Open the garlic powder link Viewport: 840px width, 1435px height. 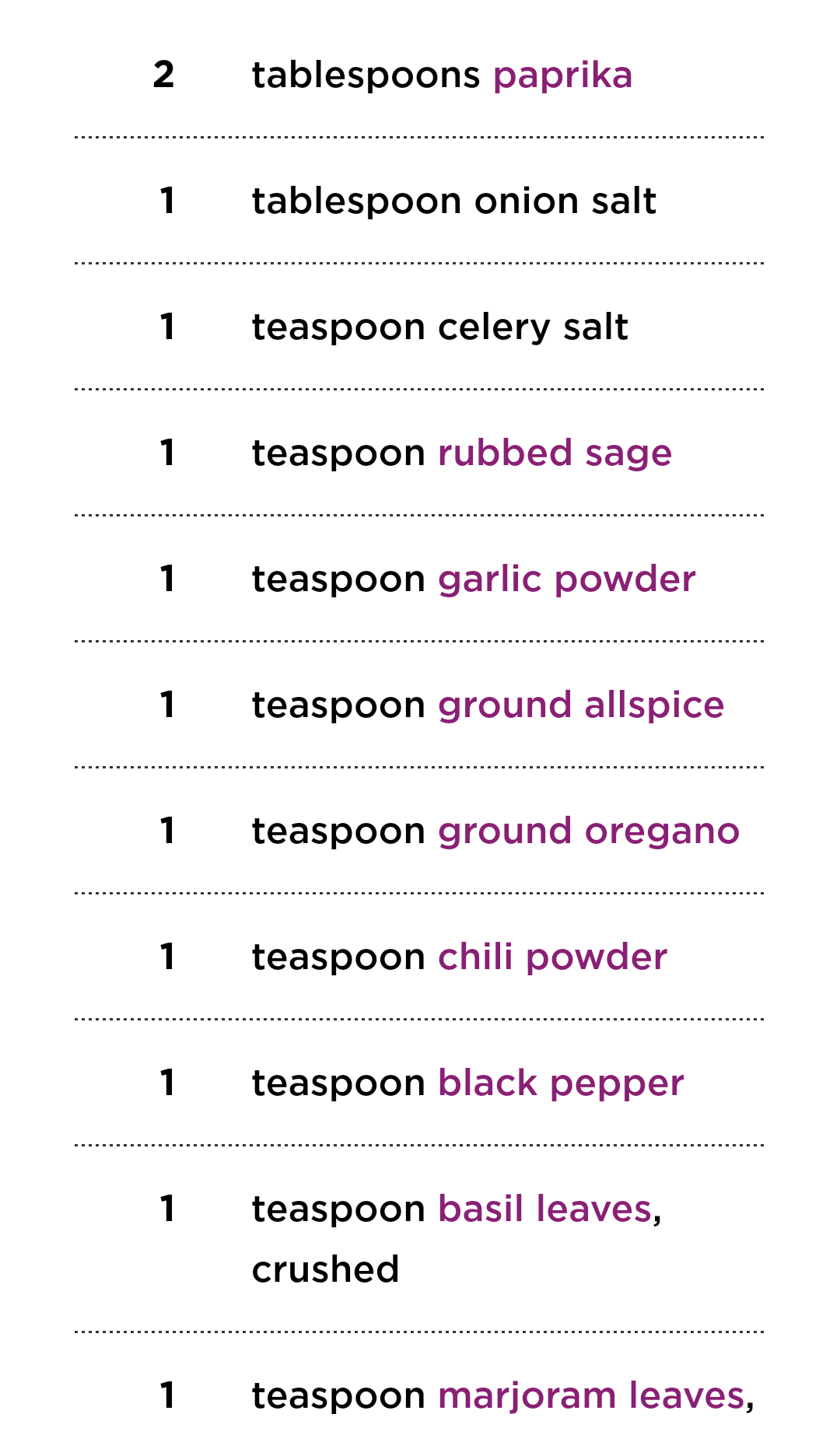[x=566, y=579]
